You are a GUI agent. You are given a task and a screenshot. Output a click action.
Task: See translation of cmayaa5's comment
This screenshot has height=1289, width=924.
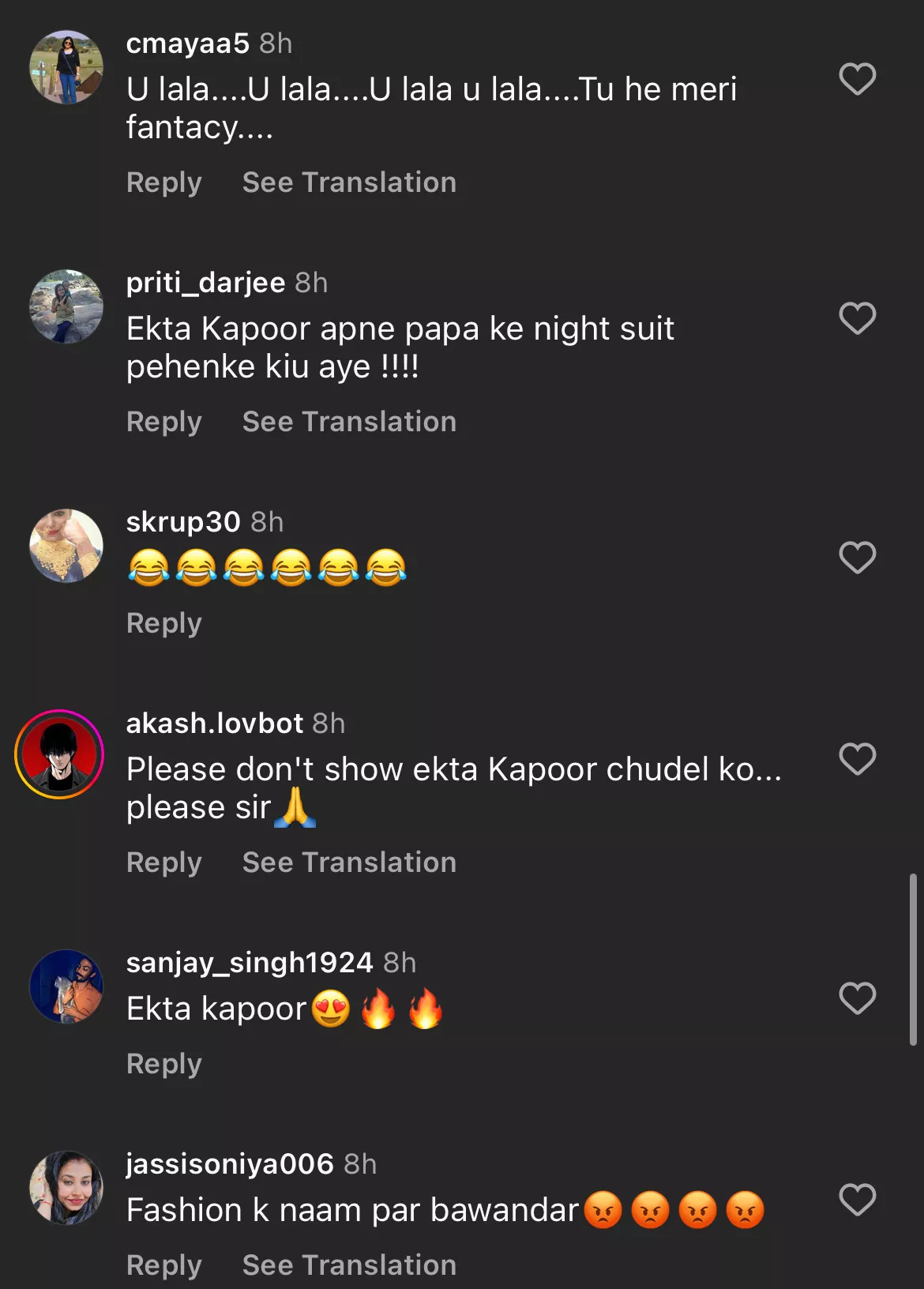[349, 182]
